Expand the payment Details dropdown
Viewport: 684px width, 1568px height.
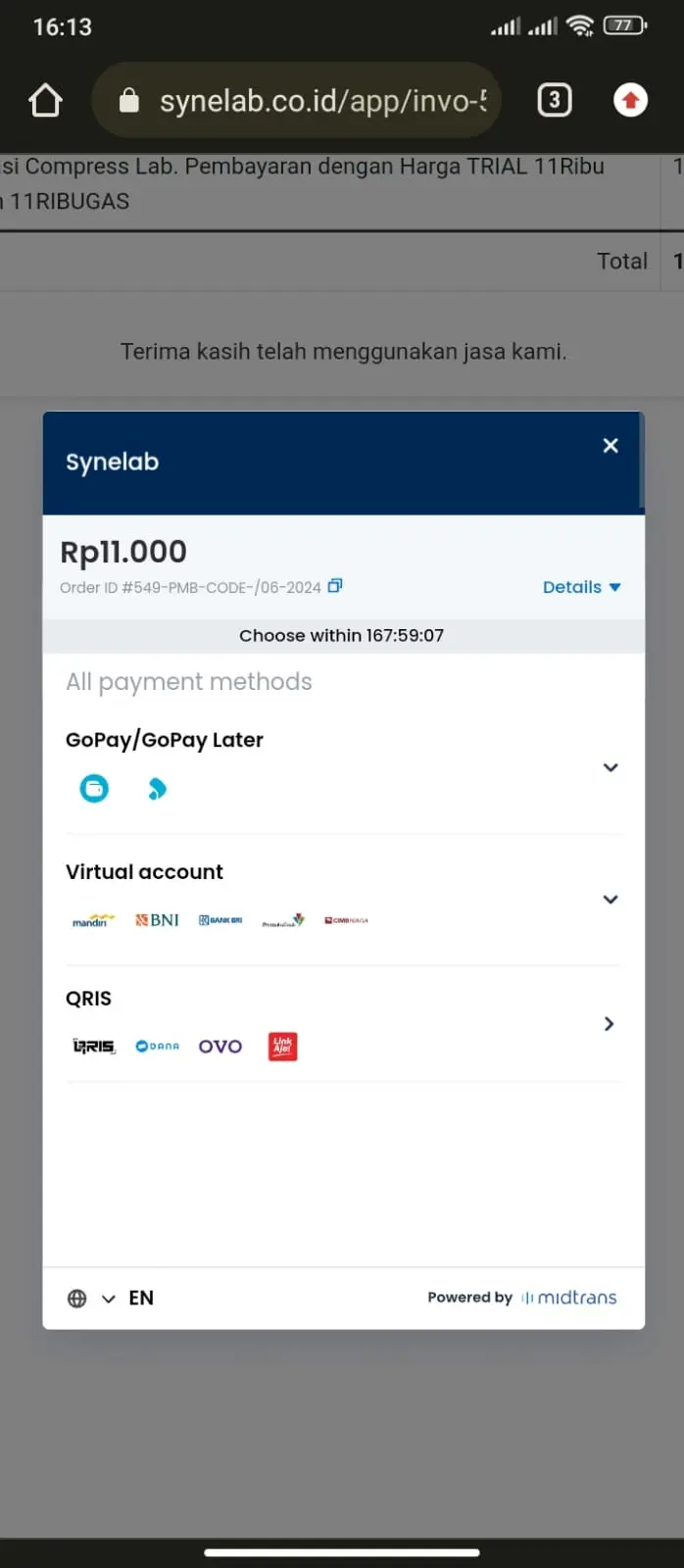582,587
